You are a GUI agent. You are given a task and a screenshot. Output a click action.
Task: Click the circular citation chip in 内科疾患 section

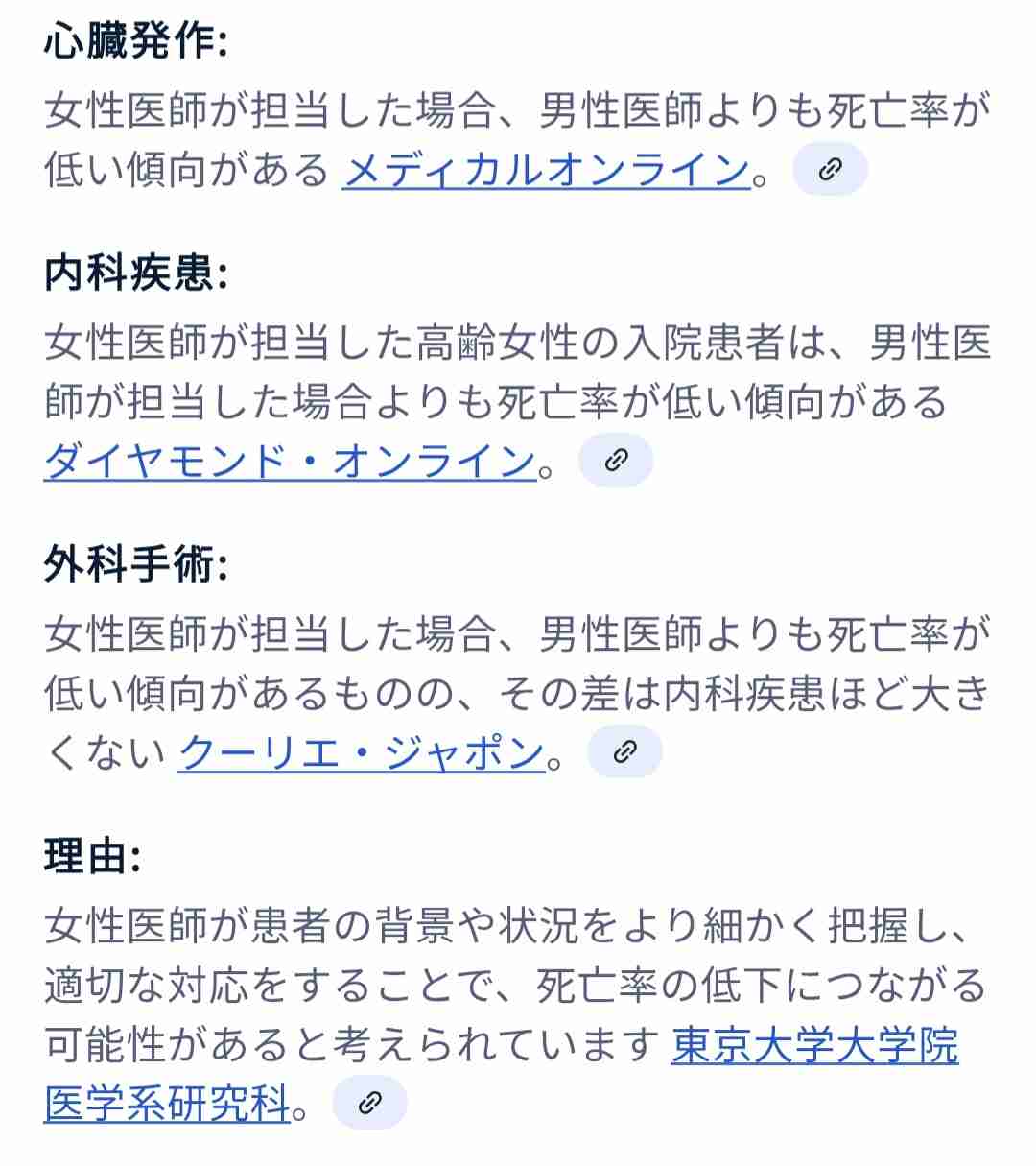[x=615, y=460]
